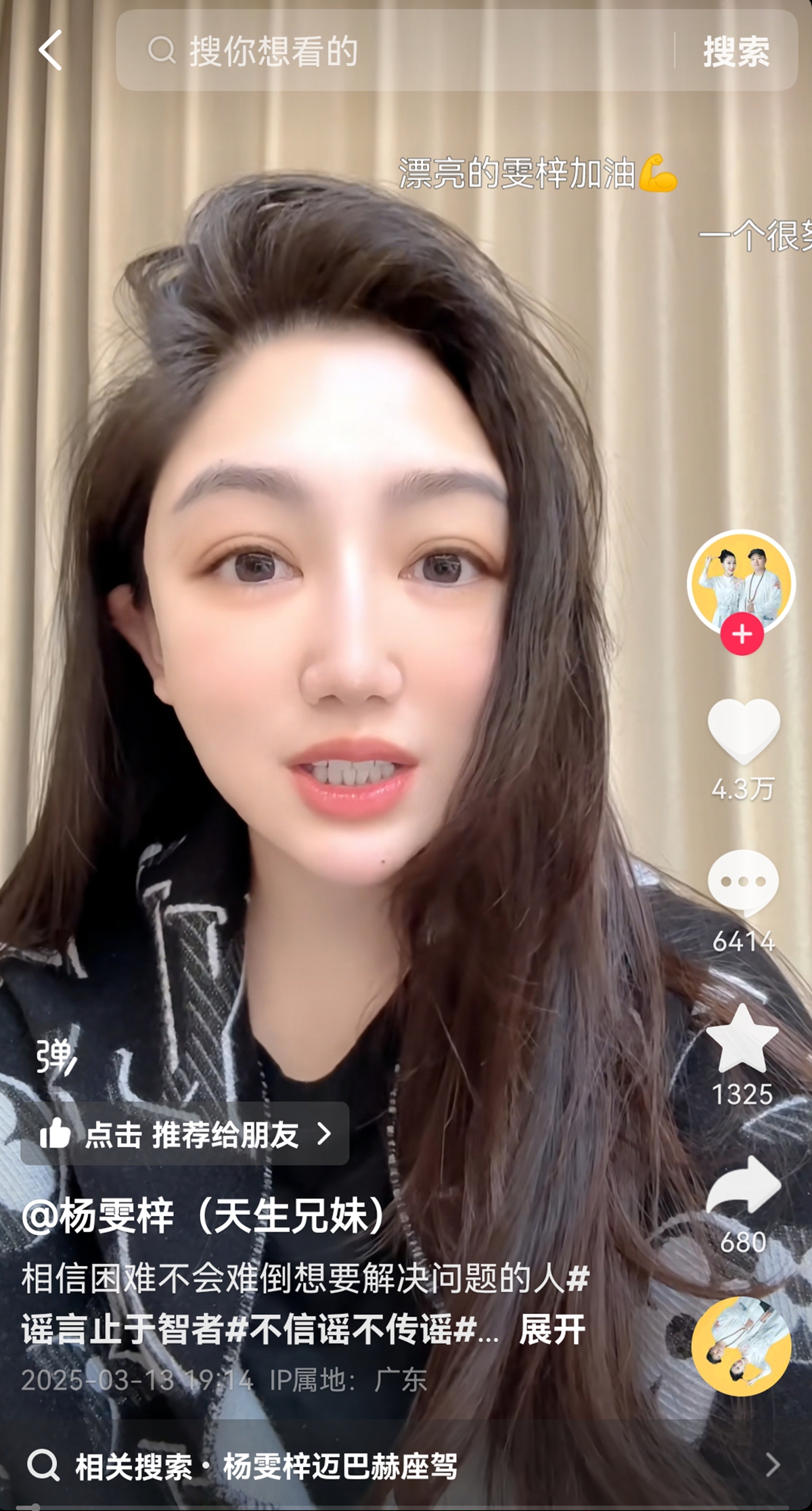
Task: Like this video with the heart
Action: (743, 731)
